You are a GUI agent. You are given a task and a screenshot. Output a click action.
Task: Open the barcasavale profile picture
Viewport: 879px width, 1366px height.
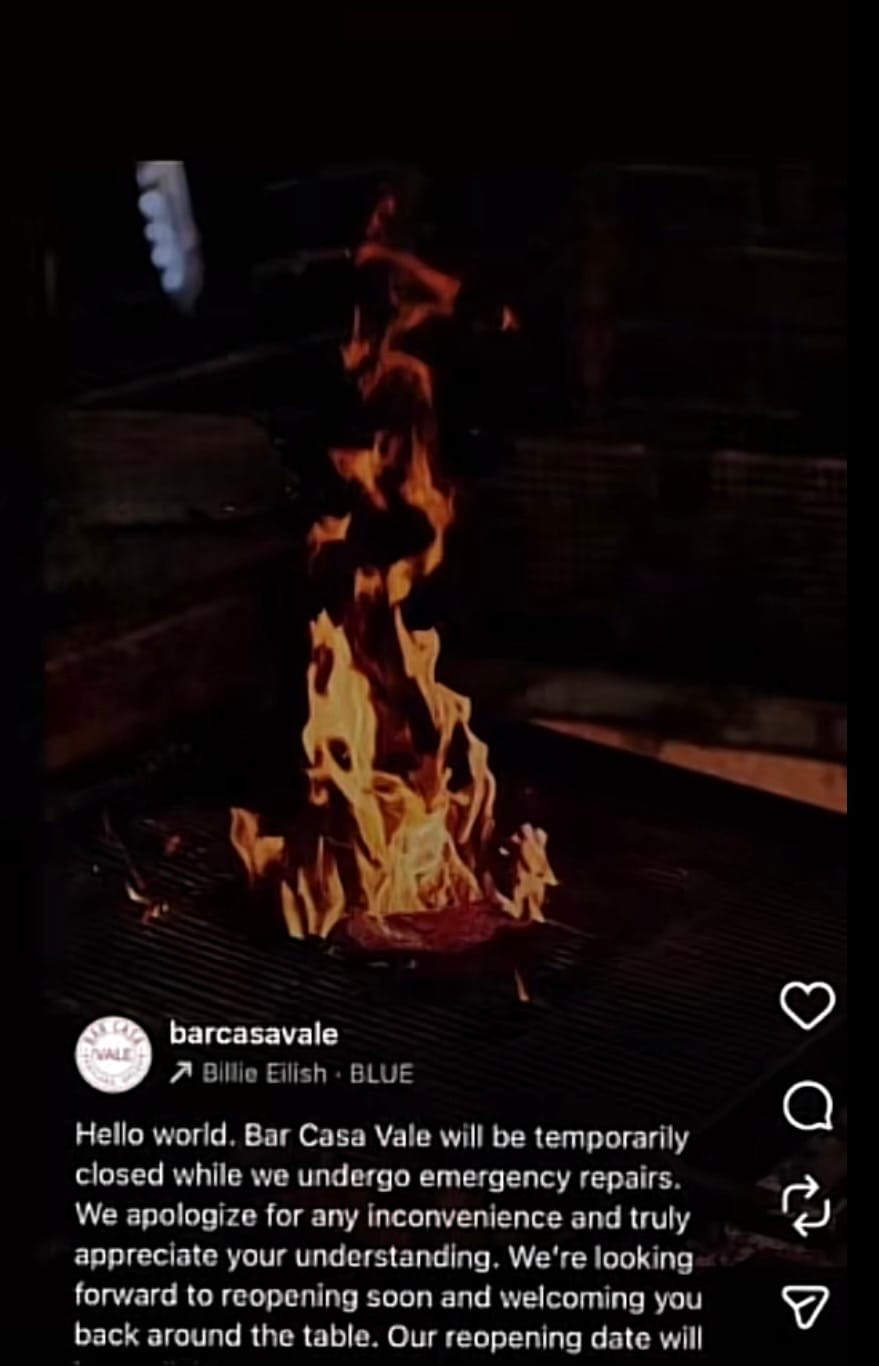113,1054
